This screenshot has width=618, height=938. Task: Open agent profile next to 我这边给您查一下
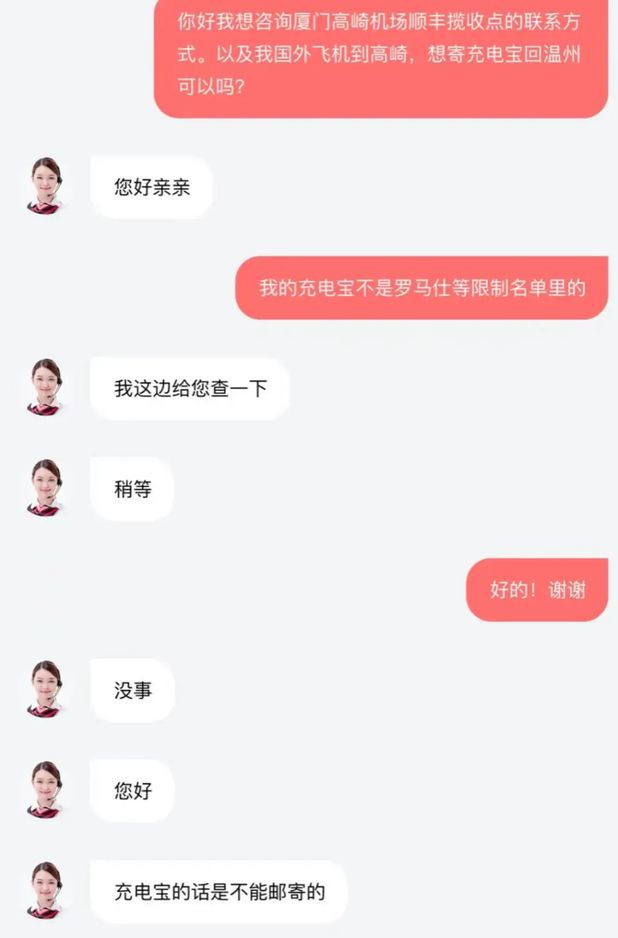point(44,387)
